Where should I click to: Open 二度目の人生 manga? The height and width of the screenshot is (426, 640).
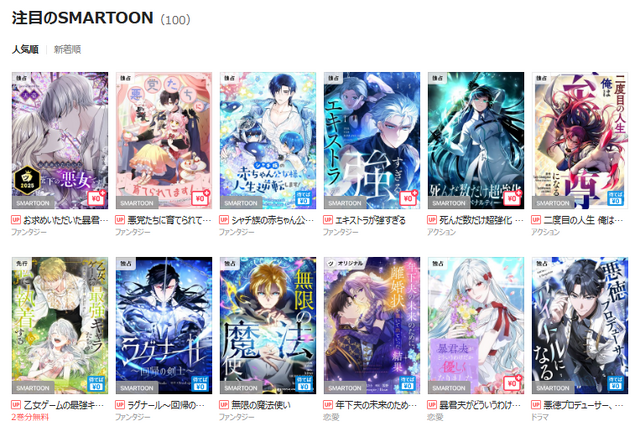pos(580,140)
